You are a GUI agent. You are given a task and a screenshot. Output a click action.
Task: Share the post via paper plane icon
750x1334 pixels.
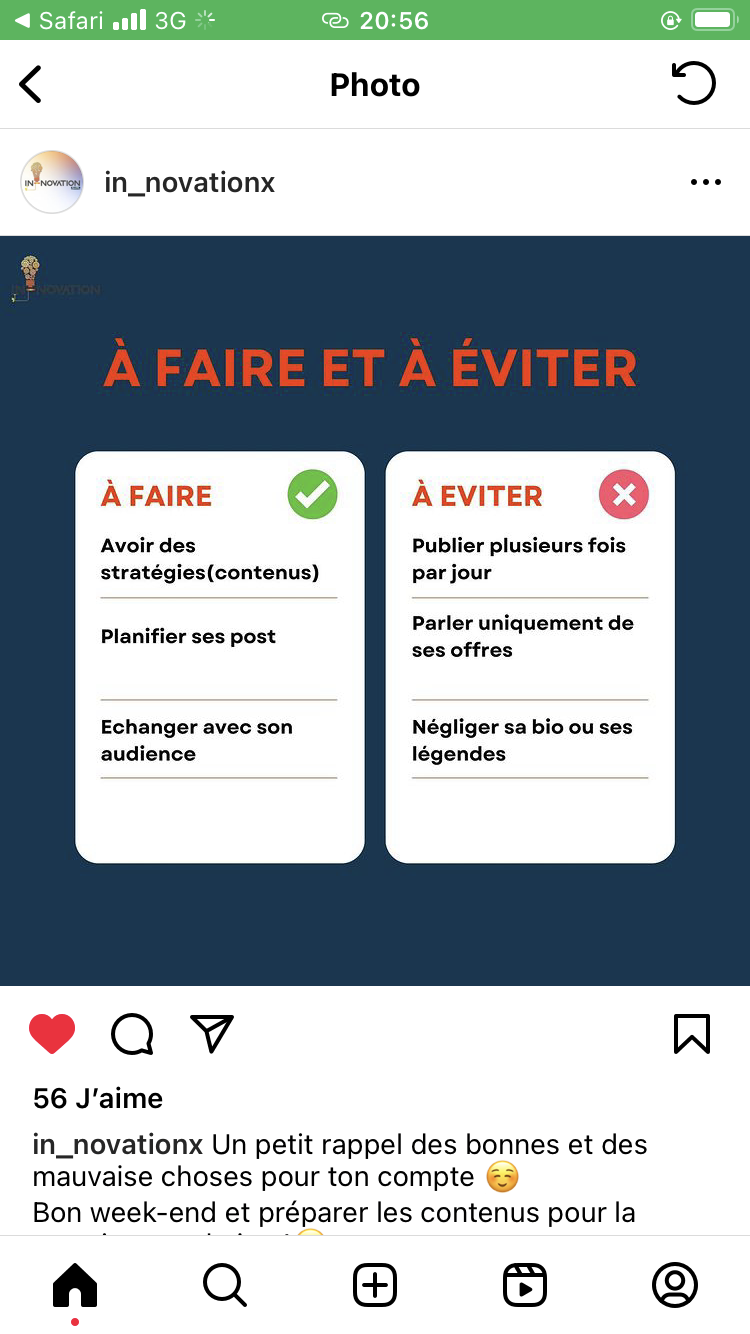211,1033
